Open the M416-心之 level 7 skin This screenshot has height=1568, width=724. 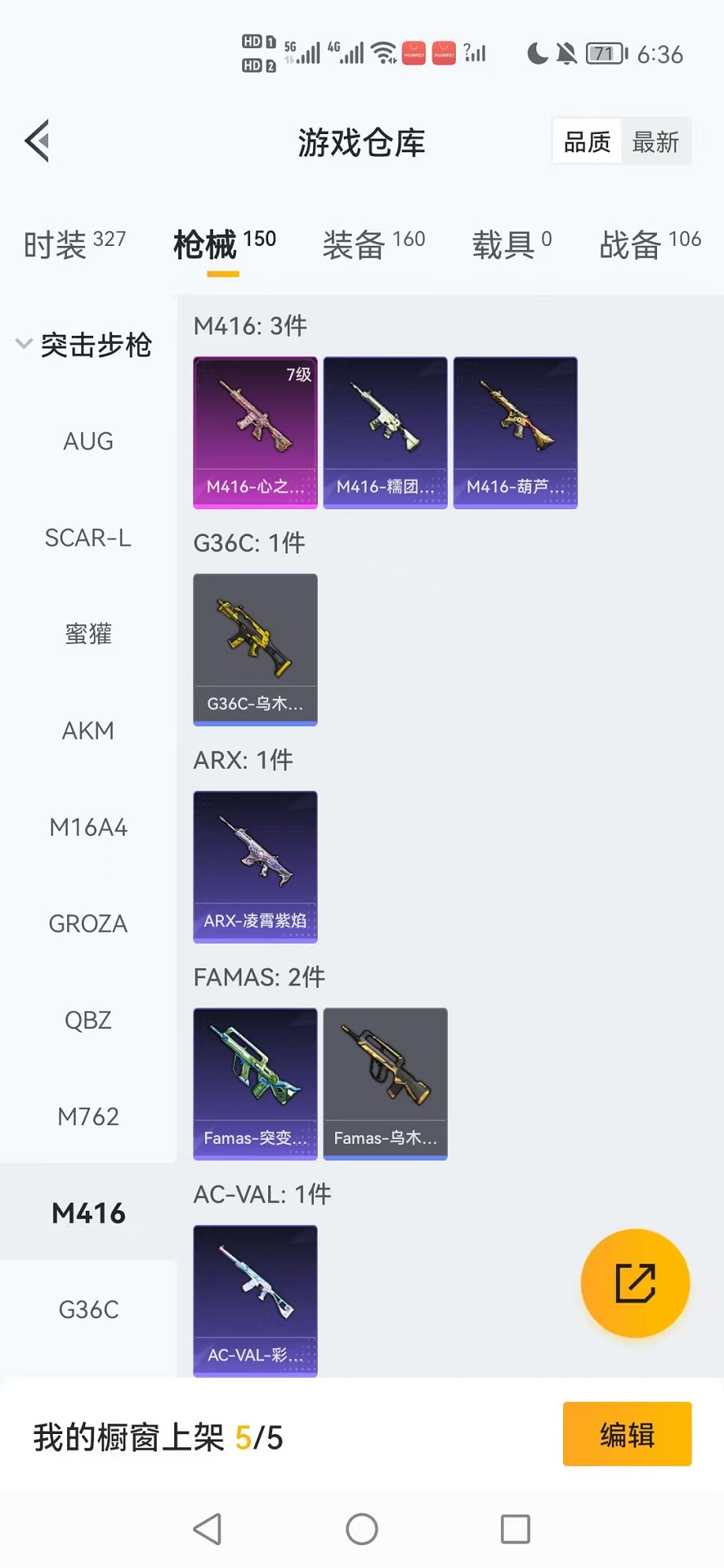coord(255,432)
